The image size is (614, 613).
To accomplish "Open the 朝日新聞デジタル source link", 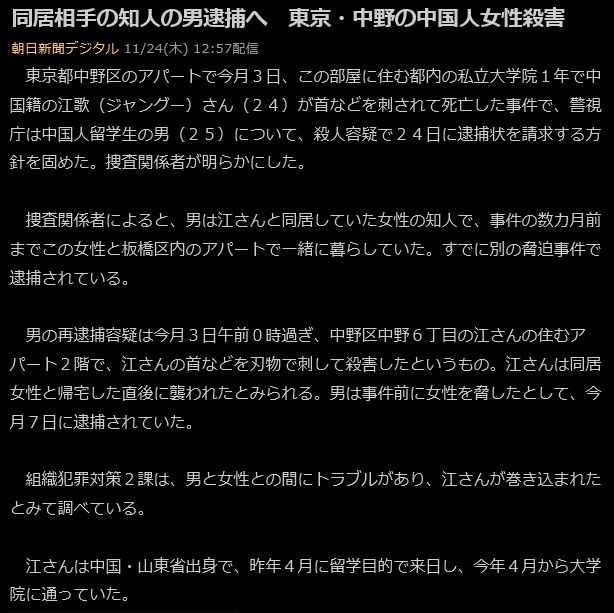I will pyautogui.click(x=65, y=49).
